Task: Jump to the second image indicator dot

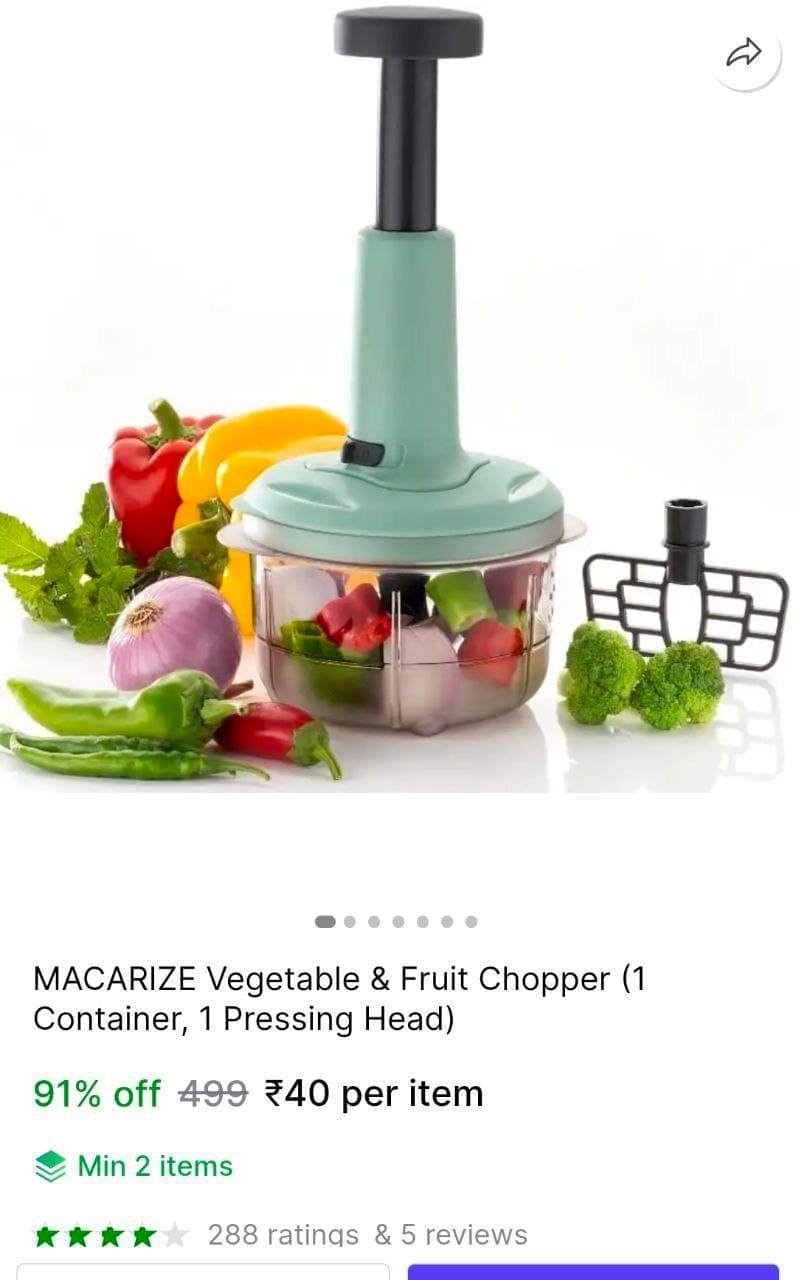Action: (350, 922)
